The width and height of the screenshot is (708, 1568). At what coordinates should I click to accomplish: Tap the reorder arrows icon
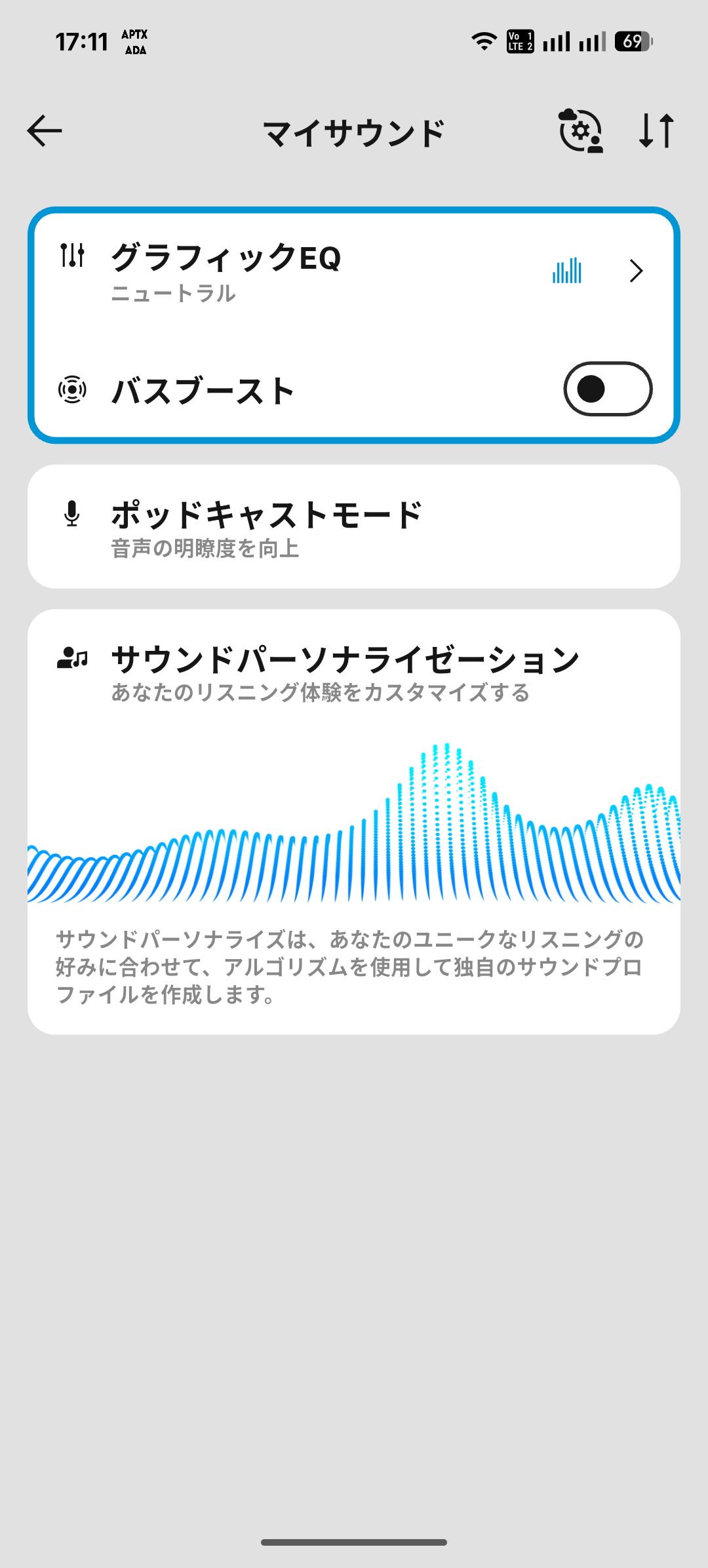pyautogui.click(x=656, y=131)
